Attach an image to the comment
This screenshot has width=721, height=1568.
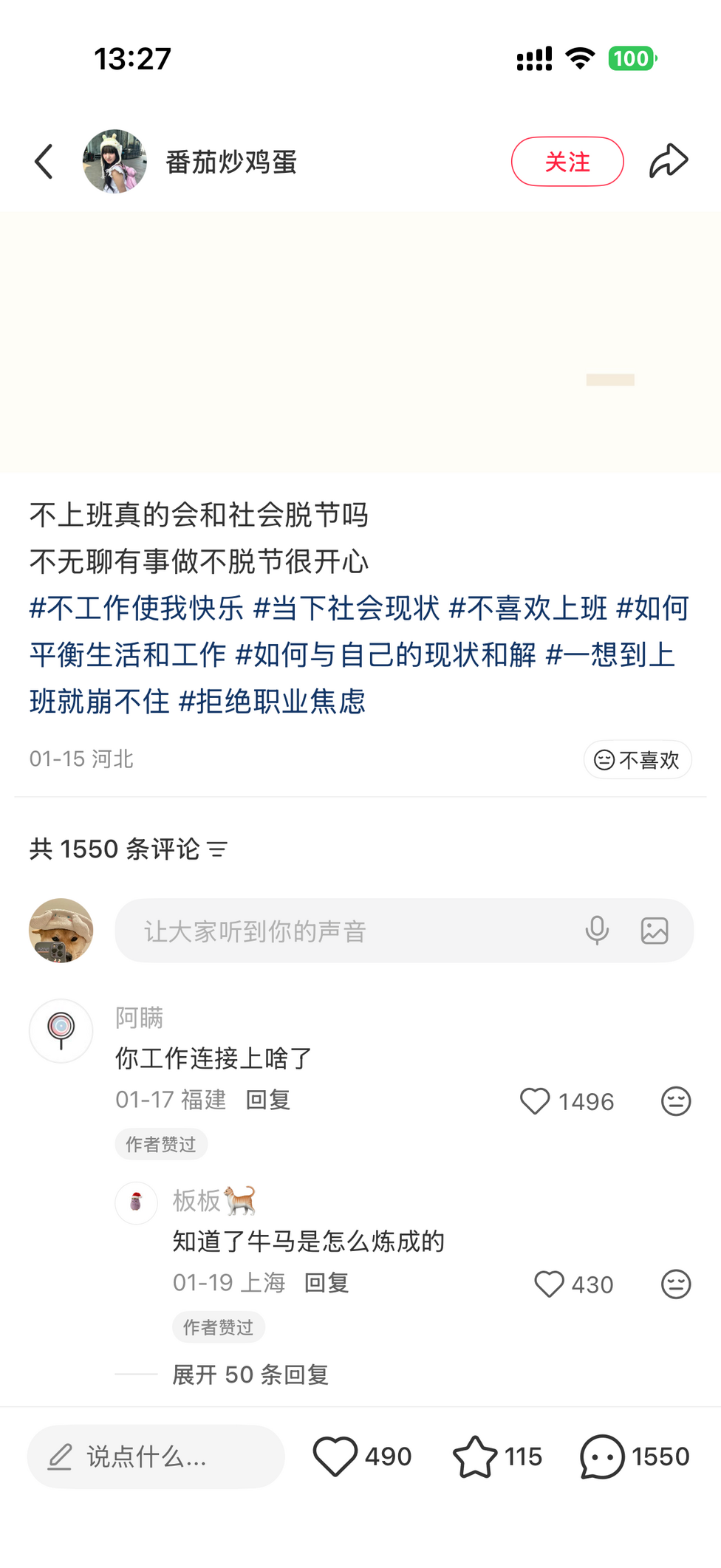coord(655,931)
